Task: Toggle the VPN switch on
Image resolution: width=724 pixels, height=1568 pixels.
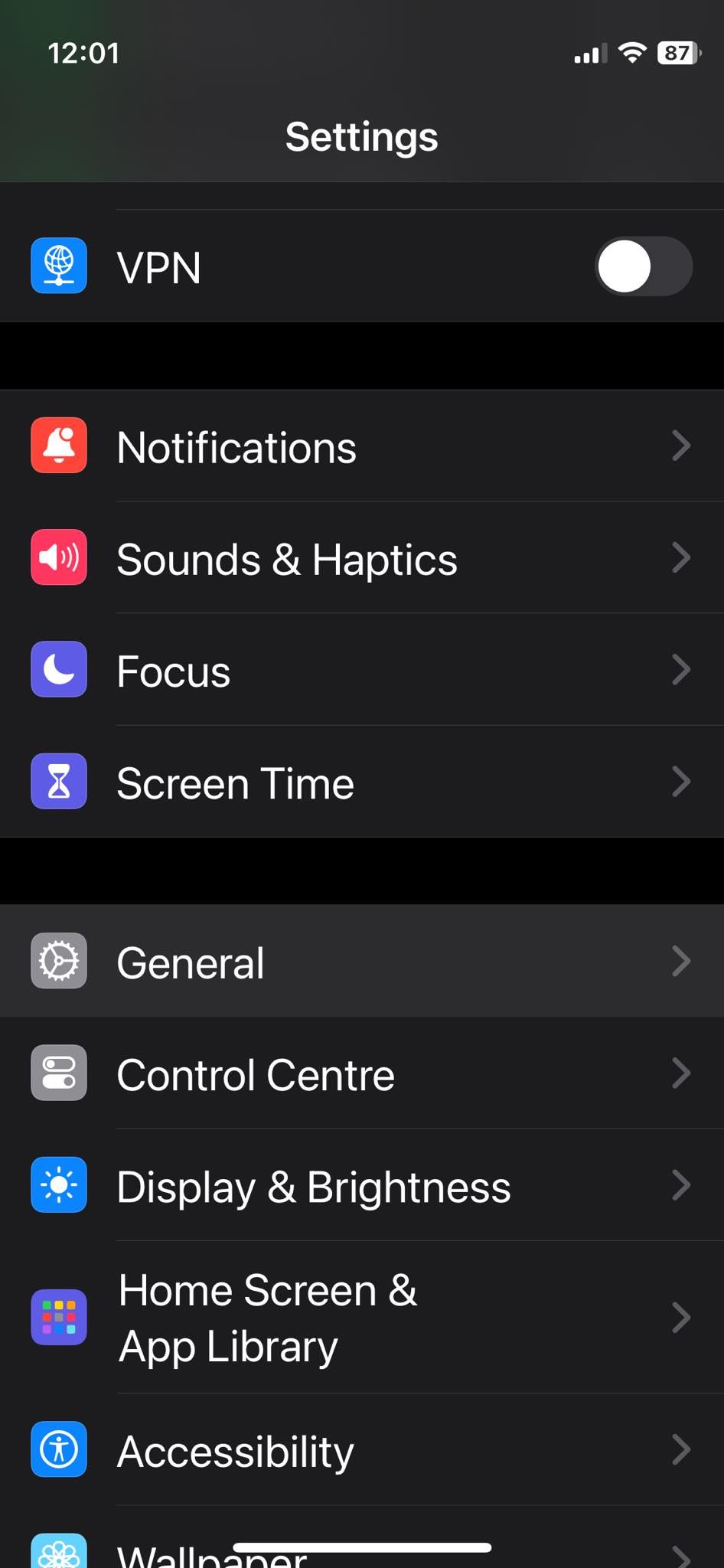Action: coord(643,266)
